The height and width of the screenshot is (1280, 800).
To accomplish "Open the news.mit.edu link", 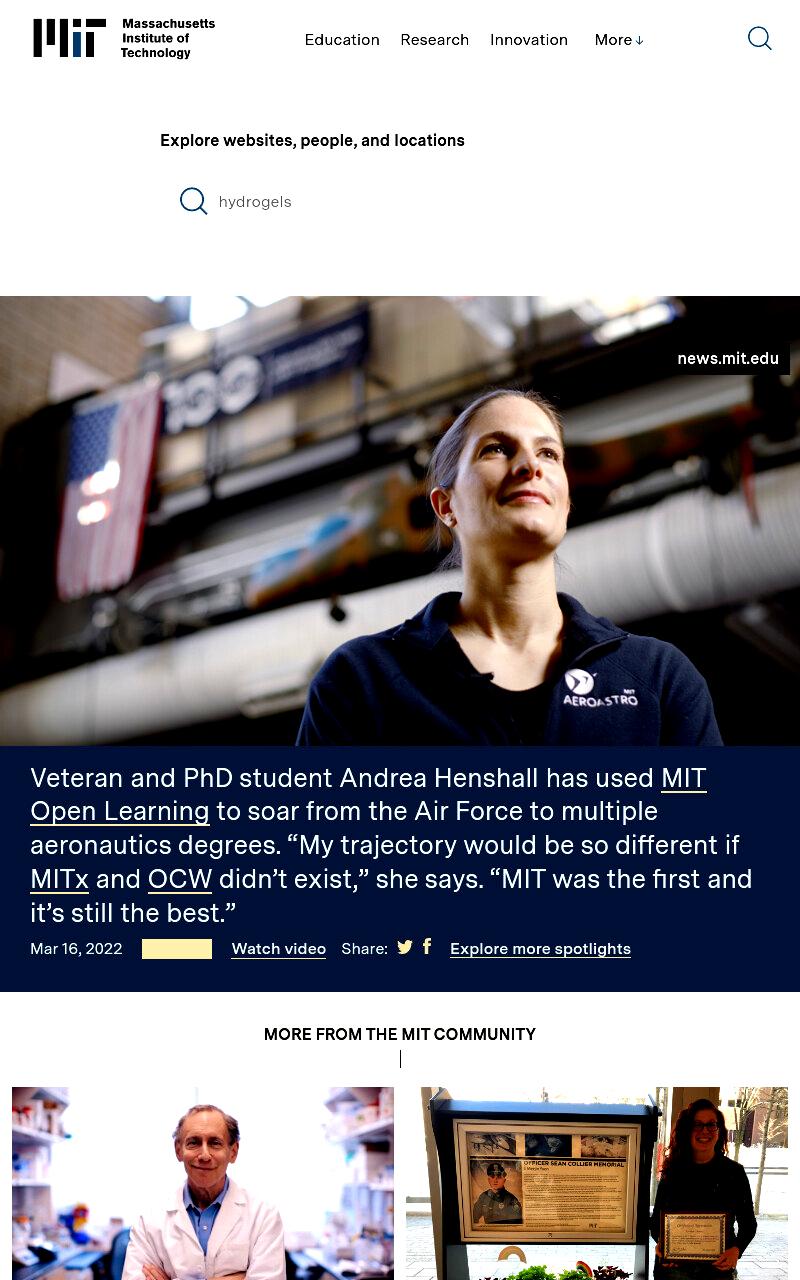I will point(728,359).
